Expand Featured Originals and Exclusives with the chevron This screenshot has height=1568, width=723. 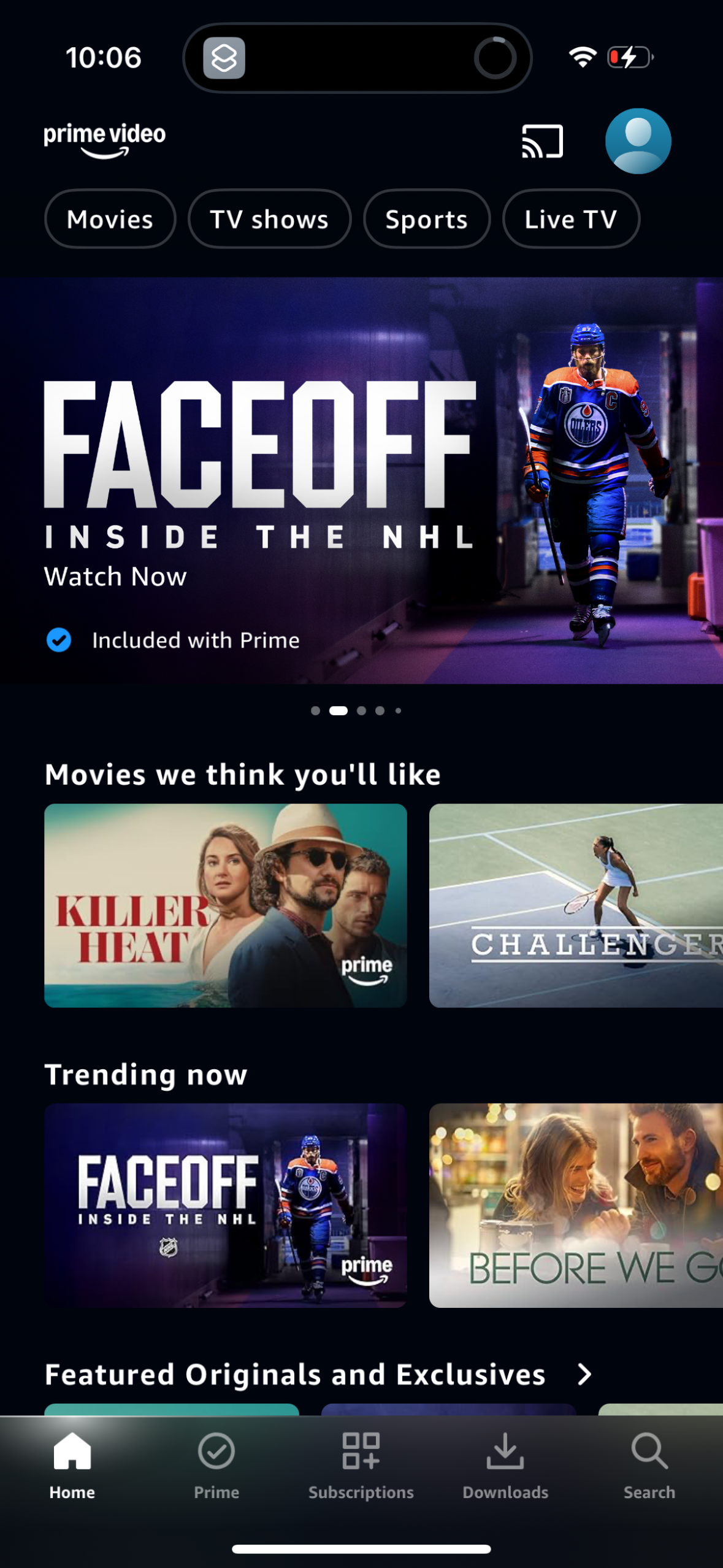[584, 1374]
